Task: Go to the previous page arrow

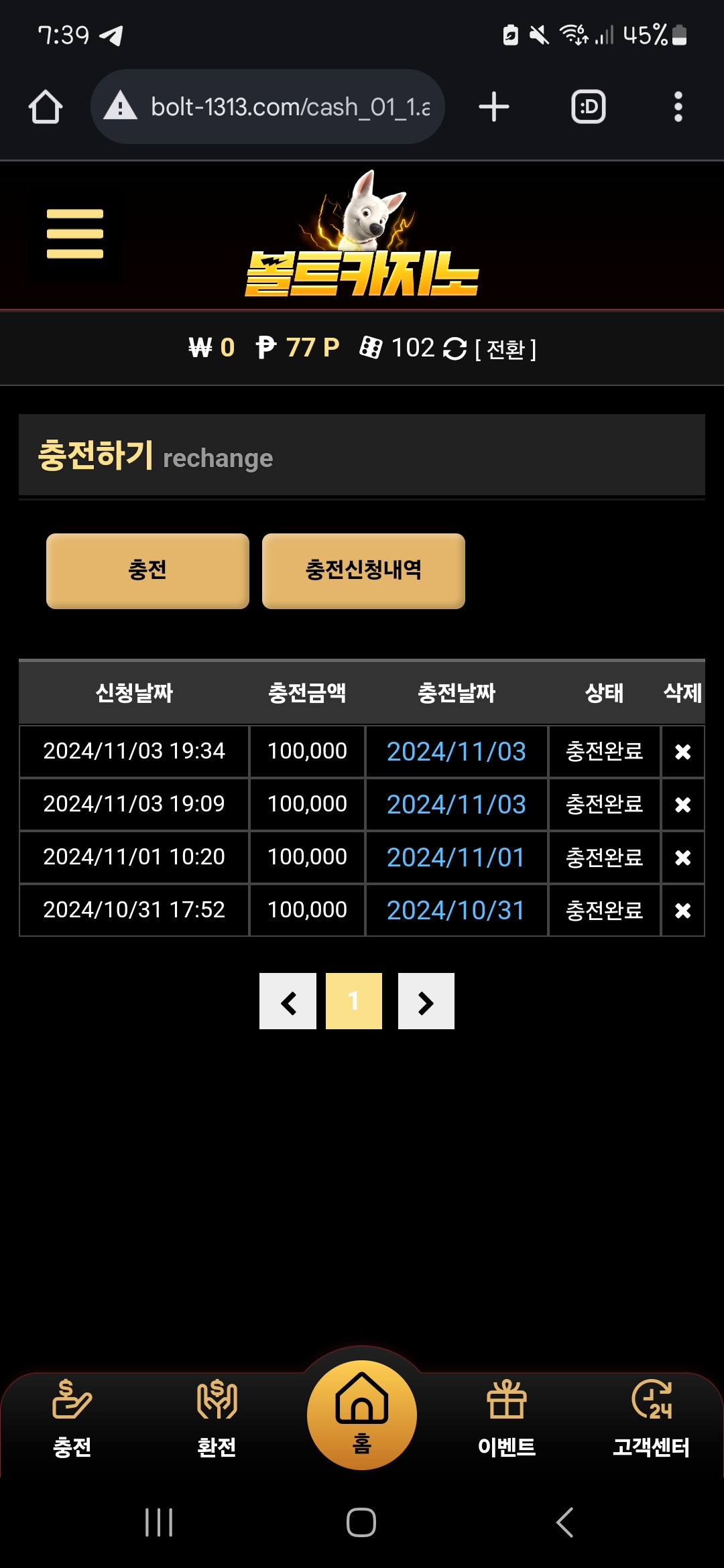Action: pos(288,1001)
